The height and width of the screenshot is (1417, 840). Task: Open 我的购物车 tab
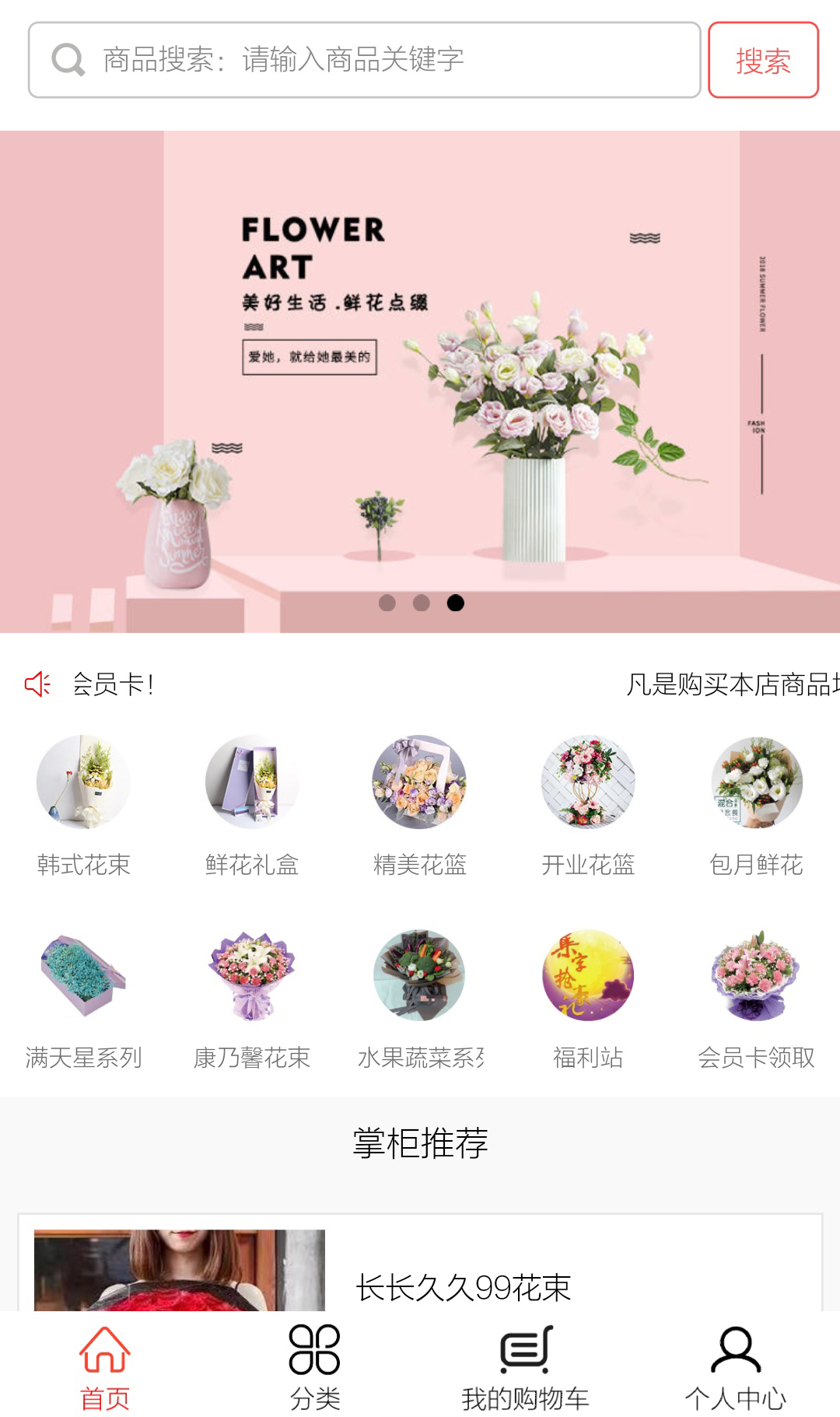coord(525,1369)
